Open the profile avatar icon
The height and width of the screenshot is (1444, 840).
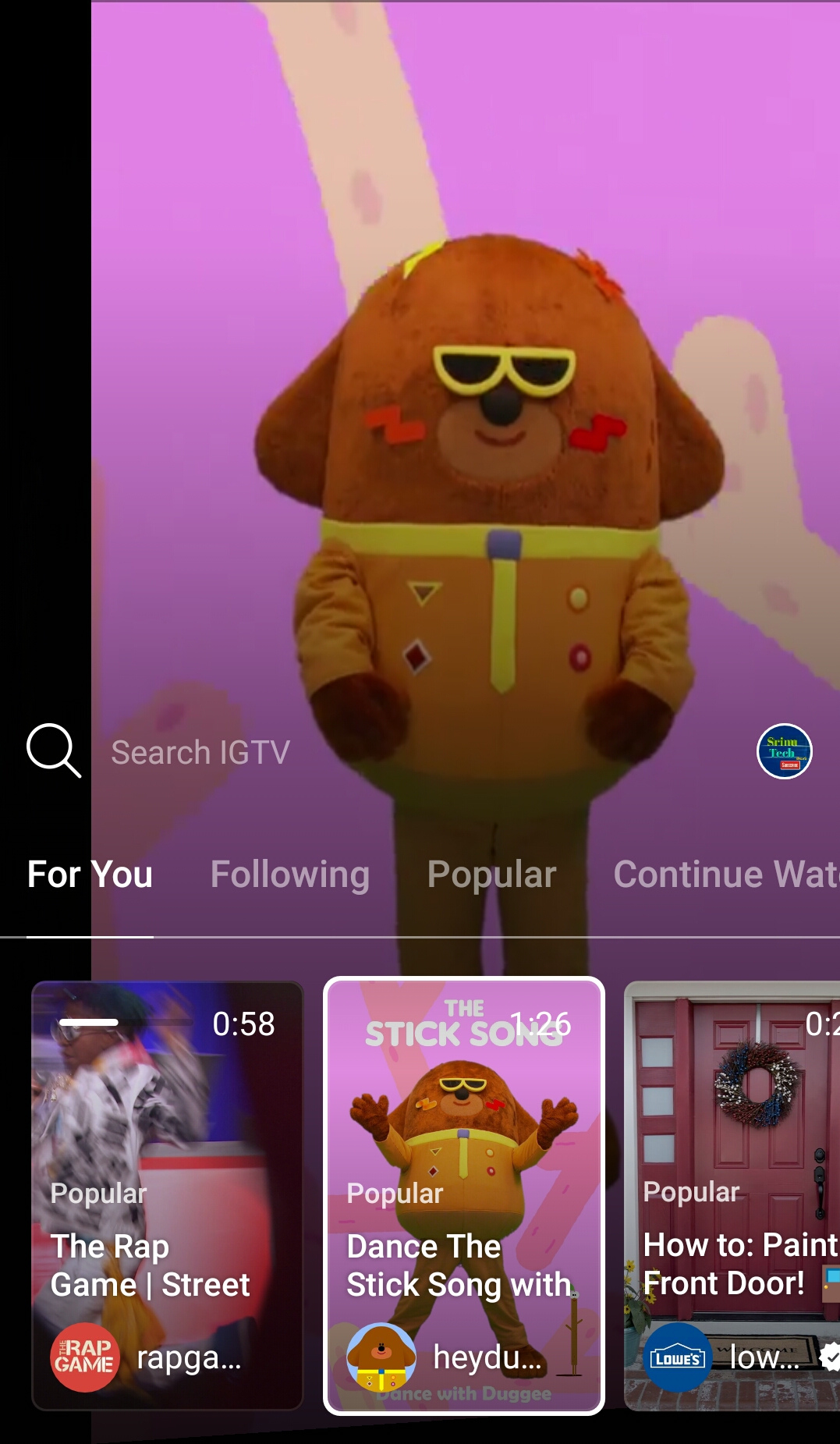pyautogui.click(x=785, y=752)
